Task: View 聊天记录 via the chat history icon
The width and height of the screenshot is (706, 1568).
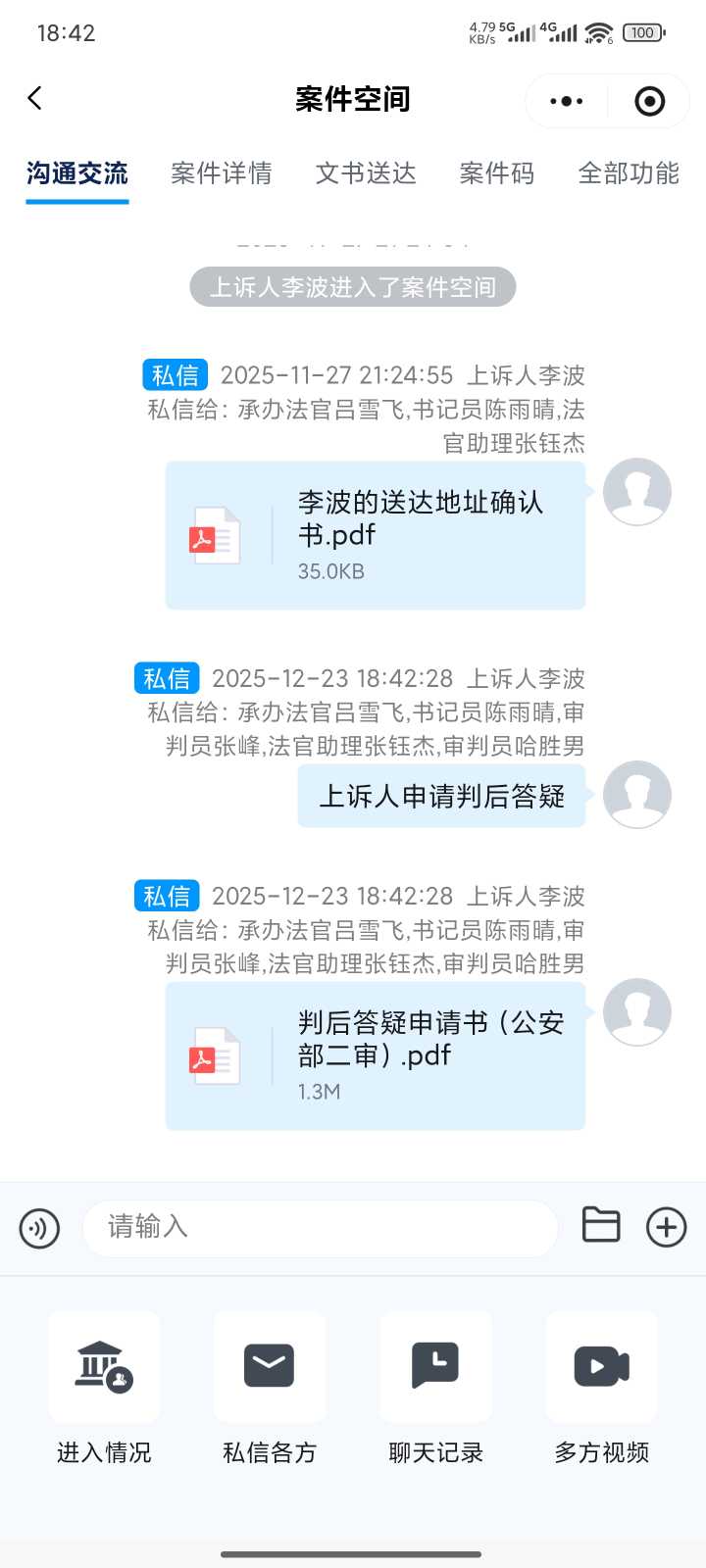Action: click(x=435, y=1366)
